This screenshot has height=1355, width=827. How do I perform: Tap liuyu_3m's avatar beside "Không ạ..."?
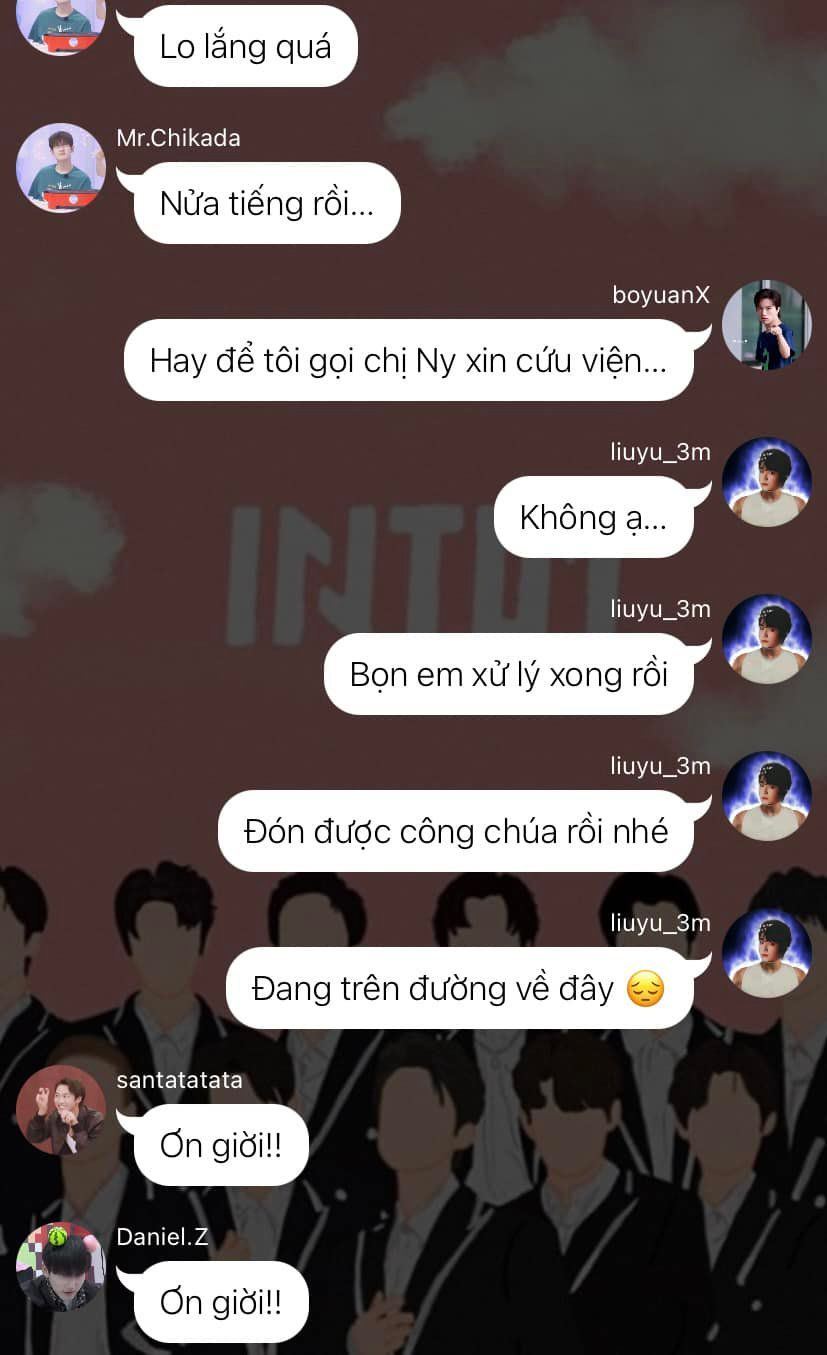tap(767, 482)
